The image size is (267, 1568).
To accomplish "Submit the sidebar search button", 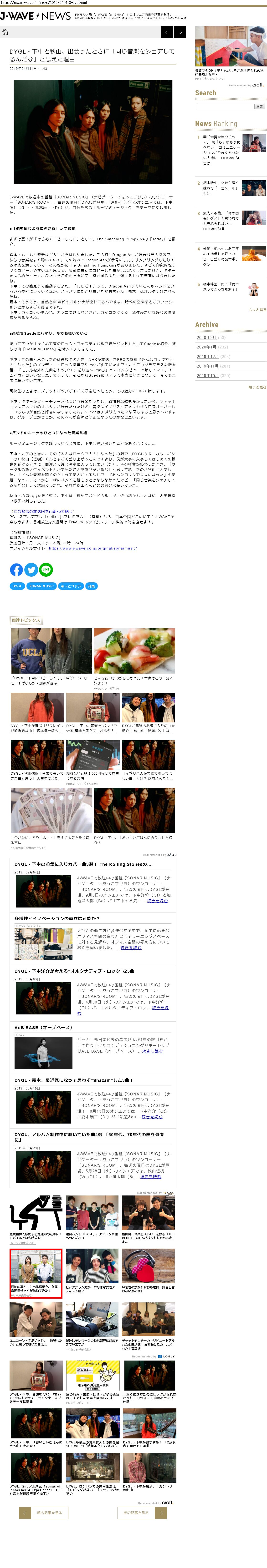I will (260, 106).
